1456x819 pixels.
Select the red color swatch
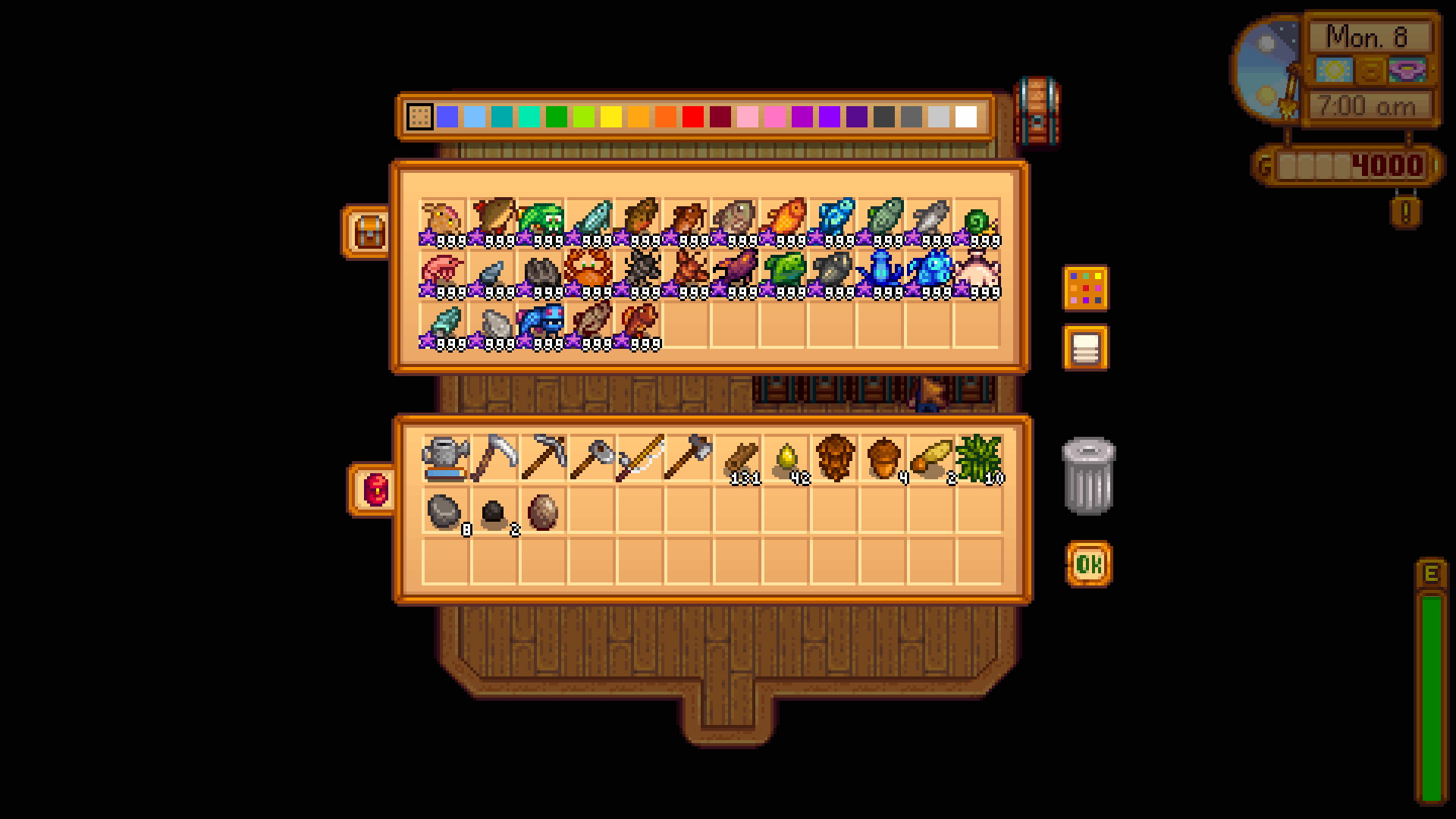click(x=692, y=117)
